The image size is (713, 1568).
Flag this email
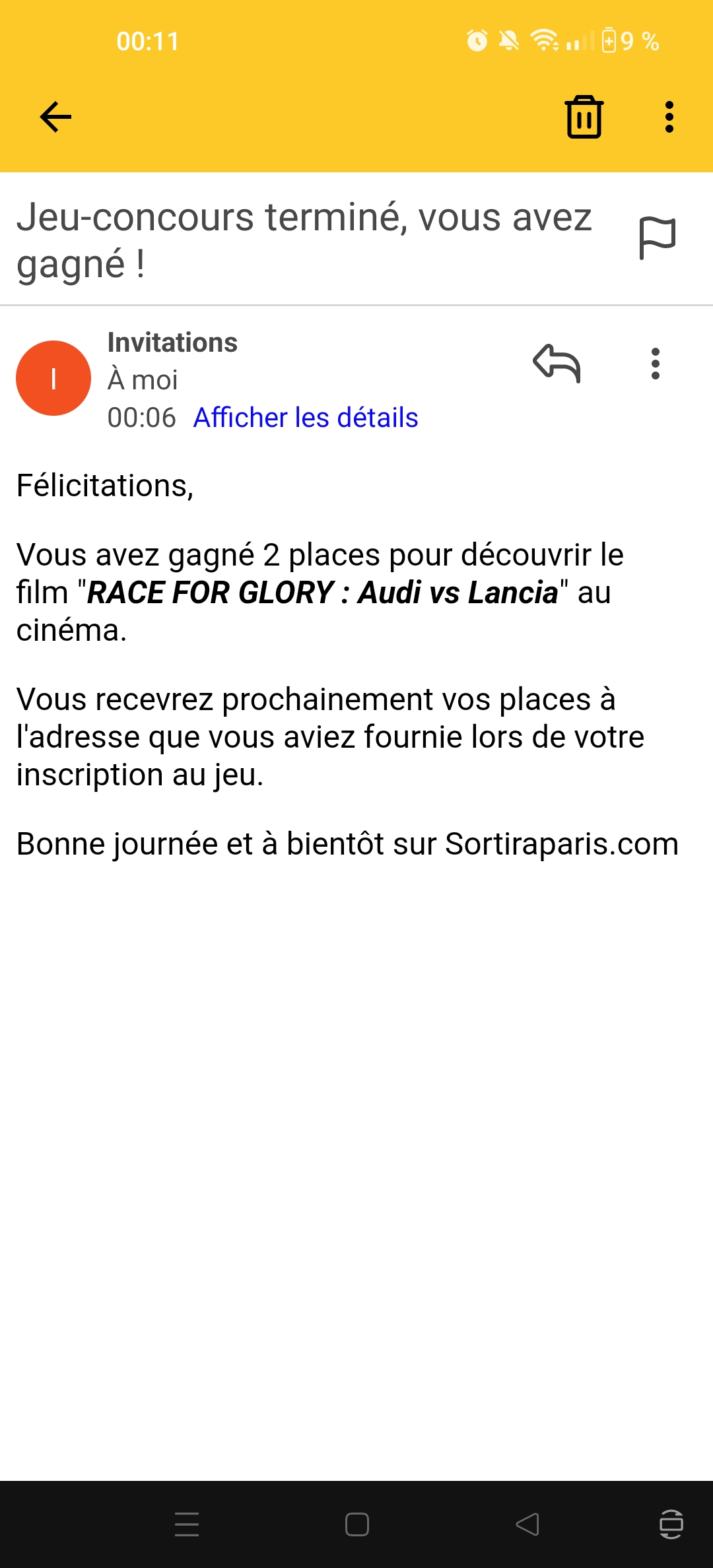pyautogui.click(x=657, y=238)
